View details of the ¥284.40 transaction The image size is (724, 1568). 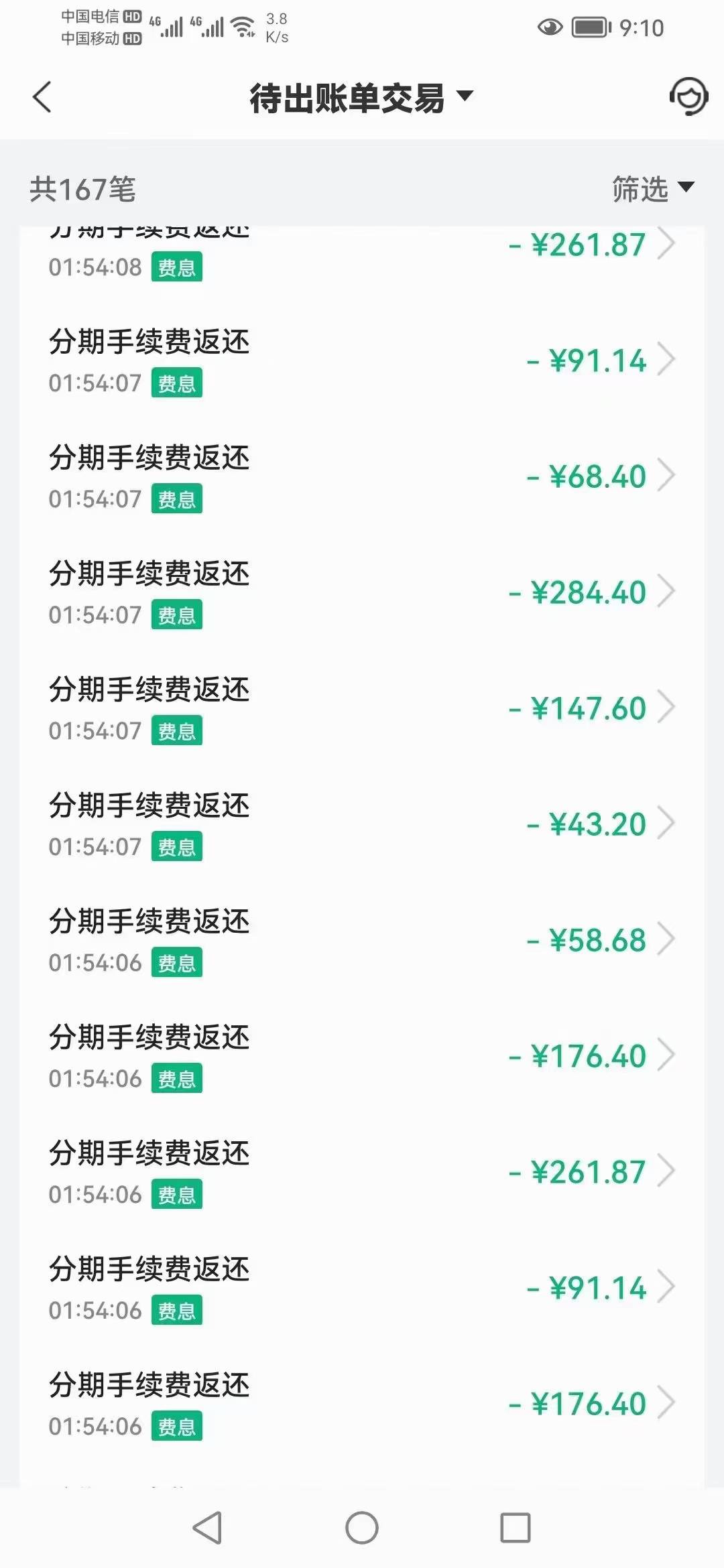coord(362,593)
